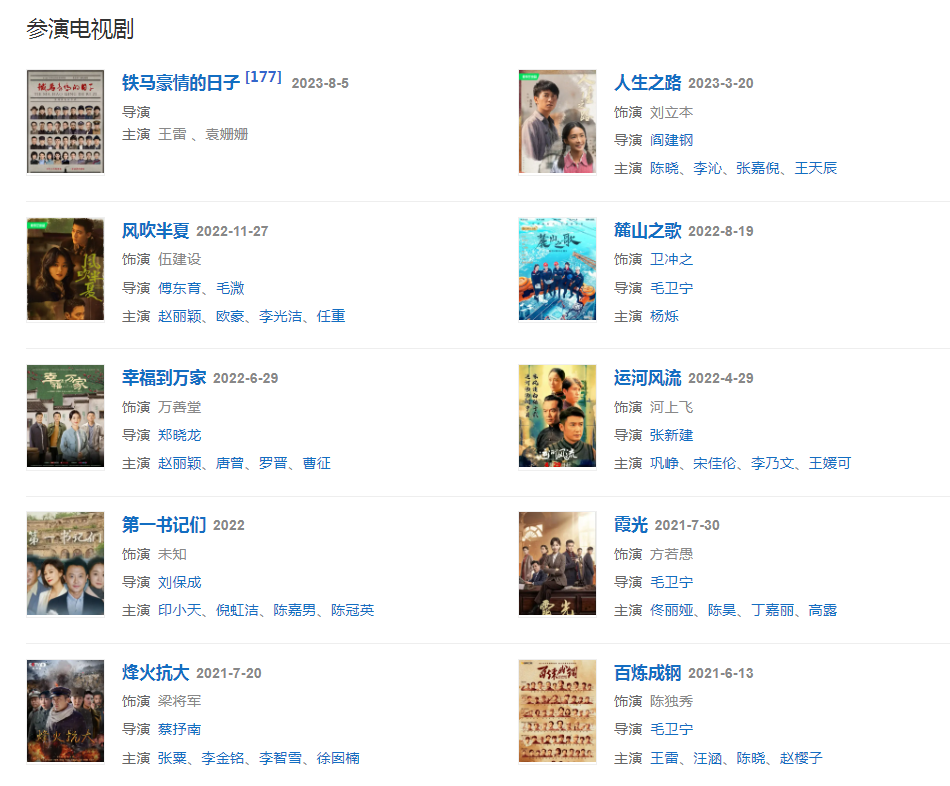Open the 霞光 drama poster

(557, 564)
